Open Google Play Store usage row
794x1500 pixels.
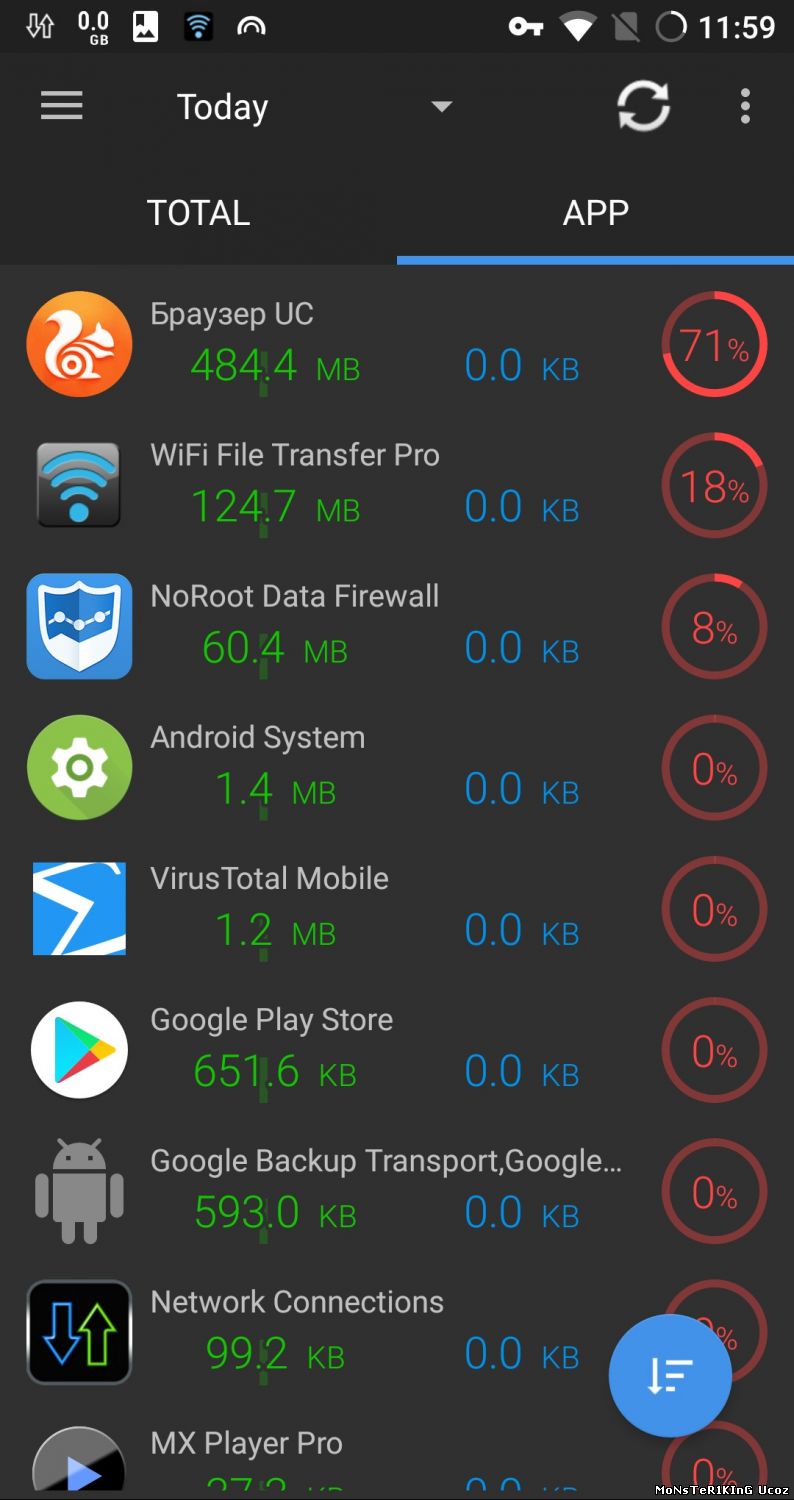click(x=397, y=1050)
